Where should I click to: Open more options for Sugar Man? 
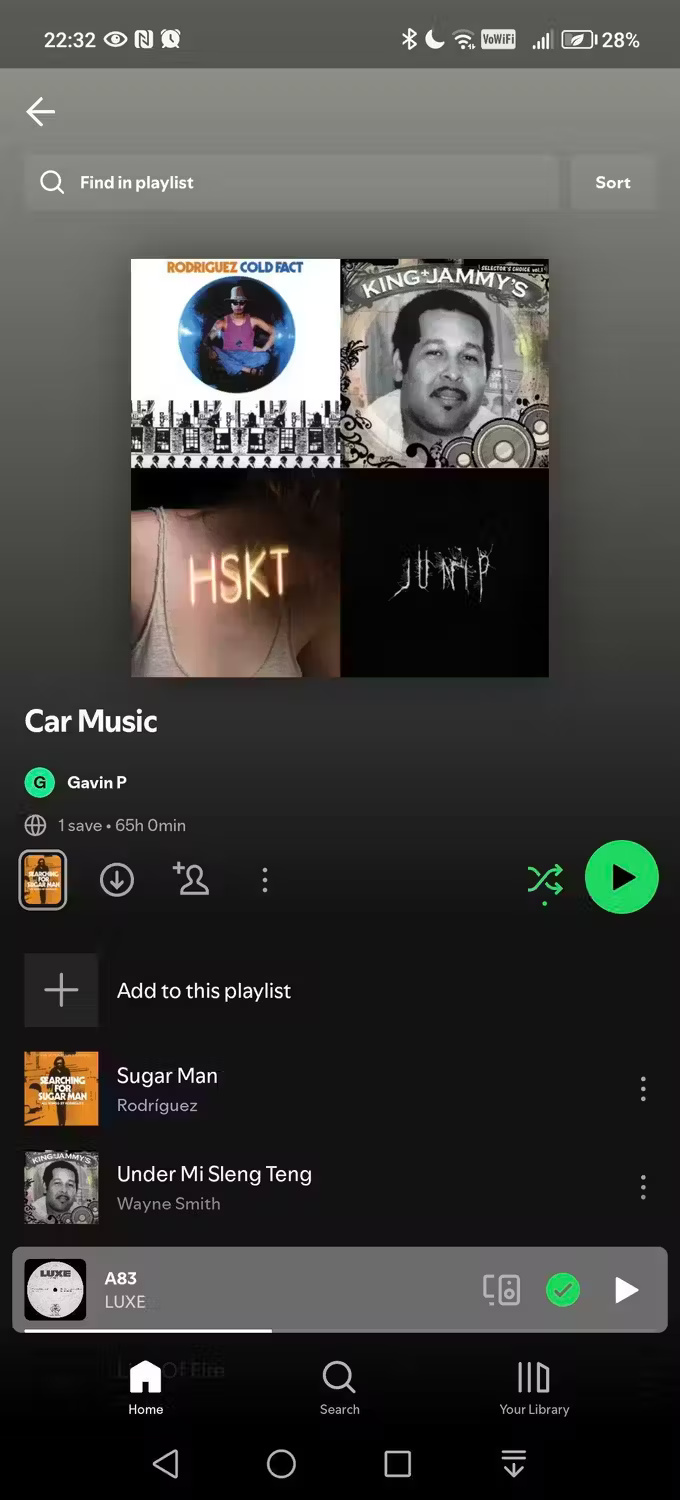(643, 1088)
